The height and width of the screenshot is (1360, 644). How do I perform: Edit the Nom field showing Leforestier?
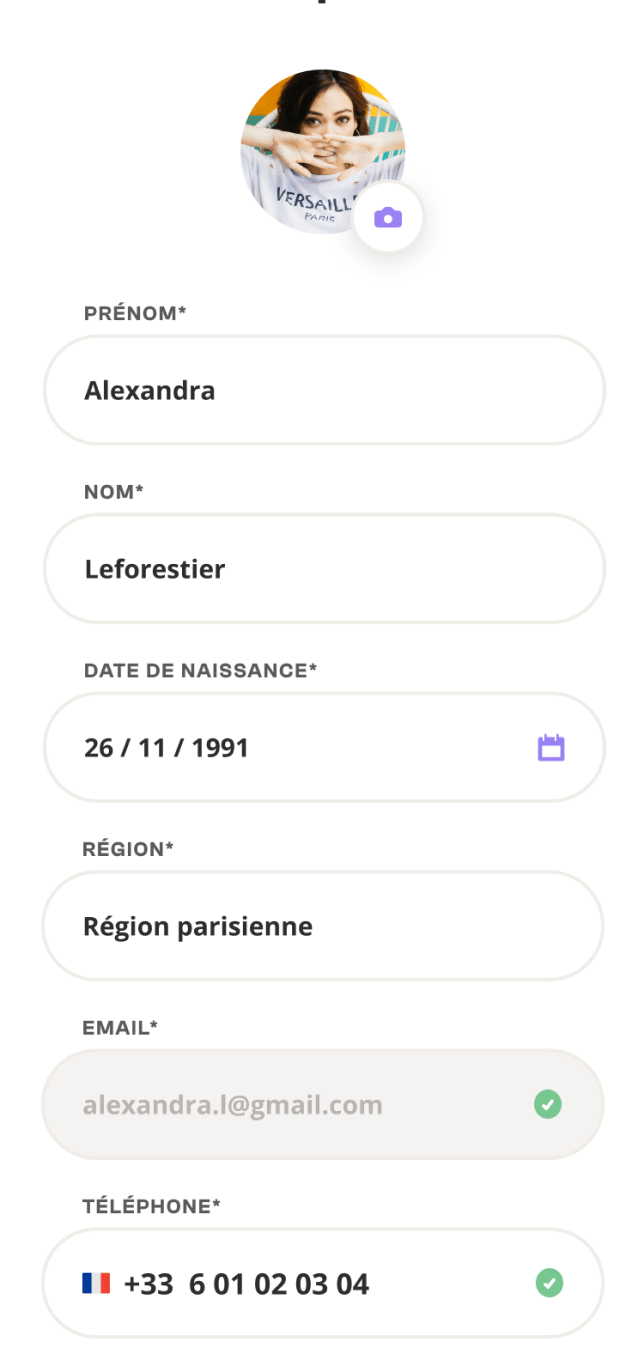tap(324, 569)
